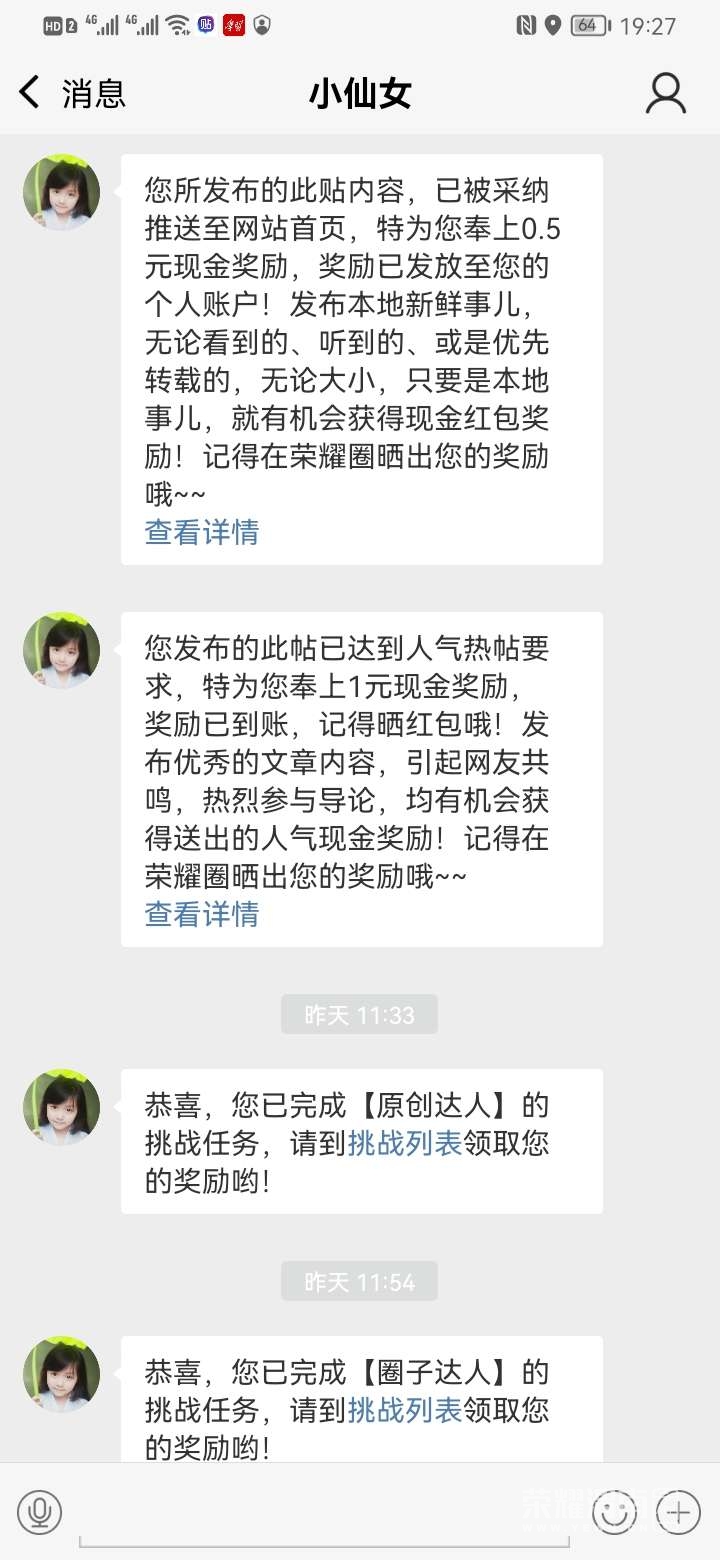
Task: Tap 小仙女's avatar beside 原创达人 message
Action: (x=62, y=1106)
